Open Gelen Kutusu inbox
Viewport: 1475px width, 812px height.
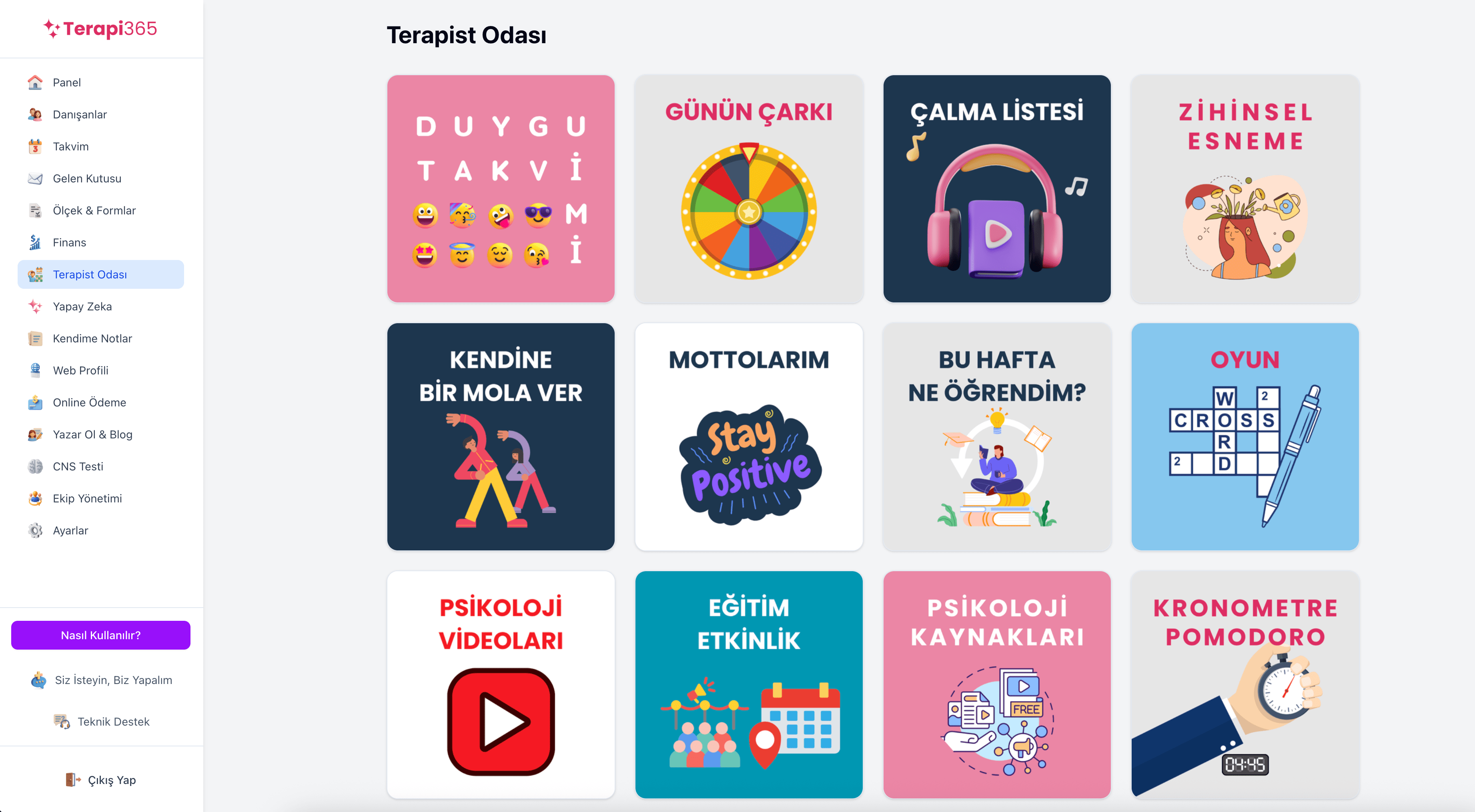(x=86, y=178)
